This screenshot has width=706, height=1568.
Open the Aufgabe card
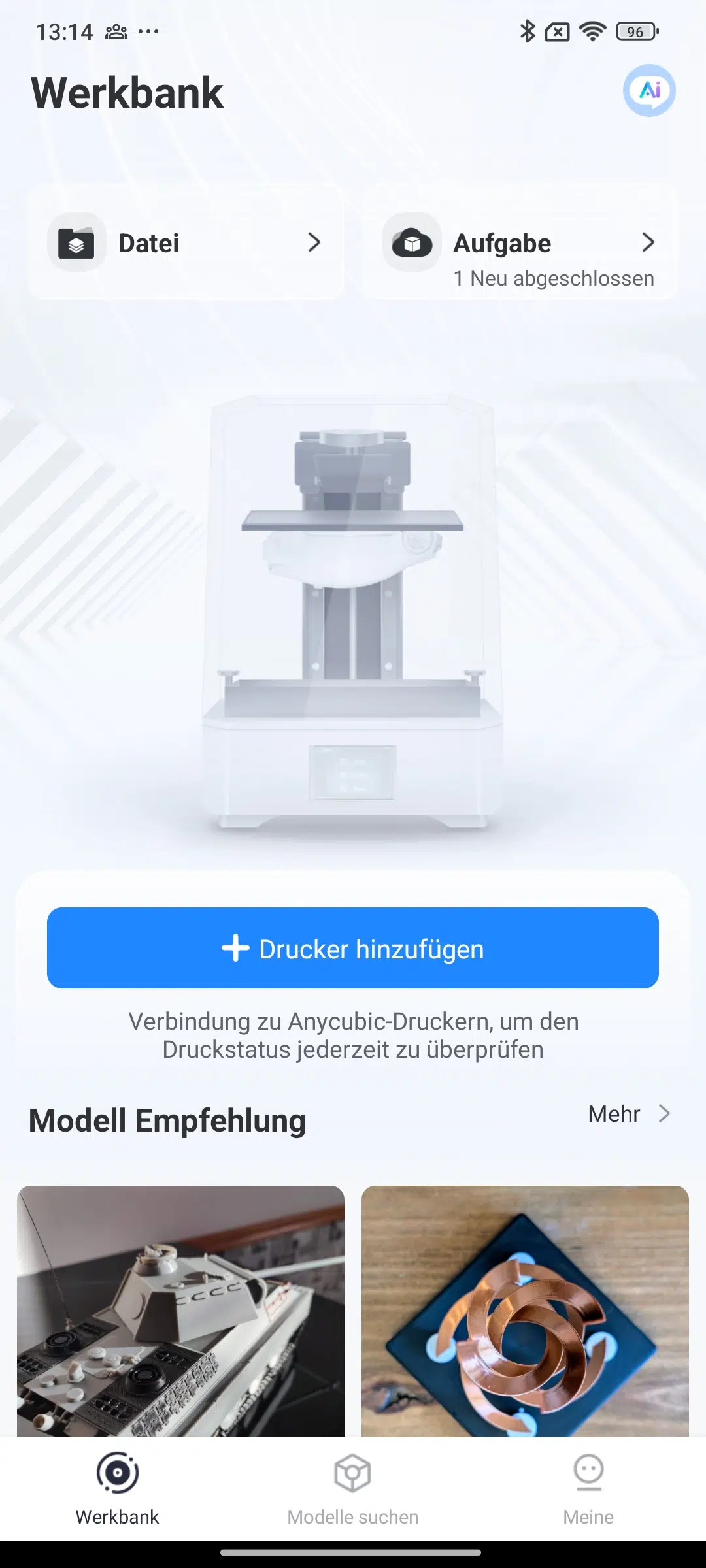520,242
